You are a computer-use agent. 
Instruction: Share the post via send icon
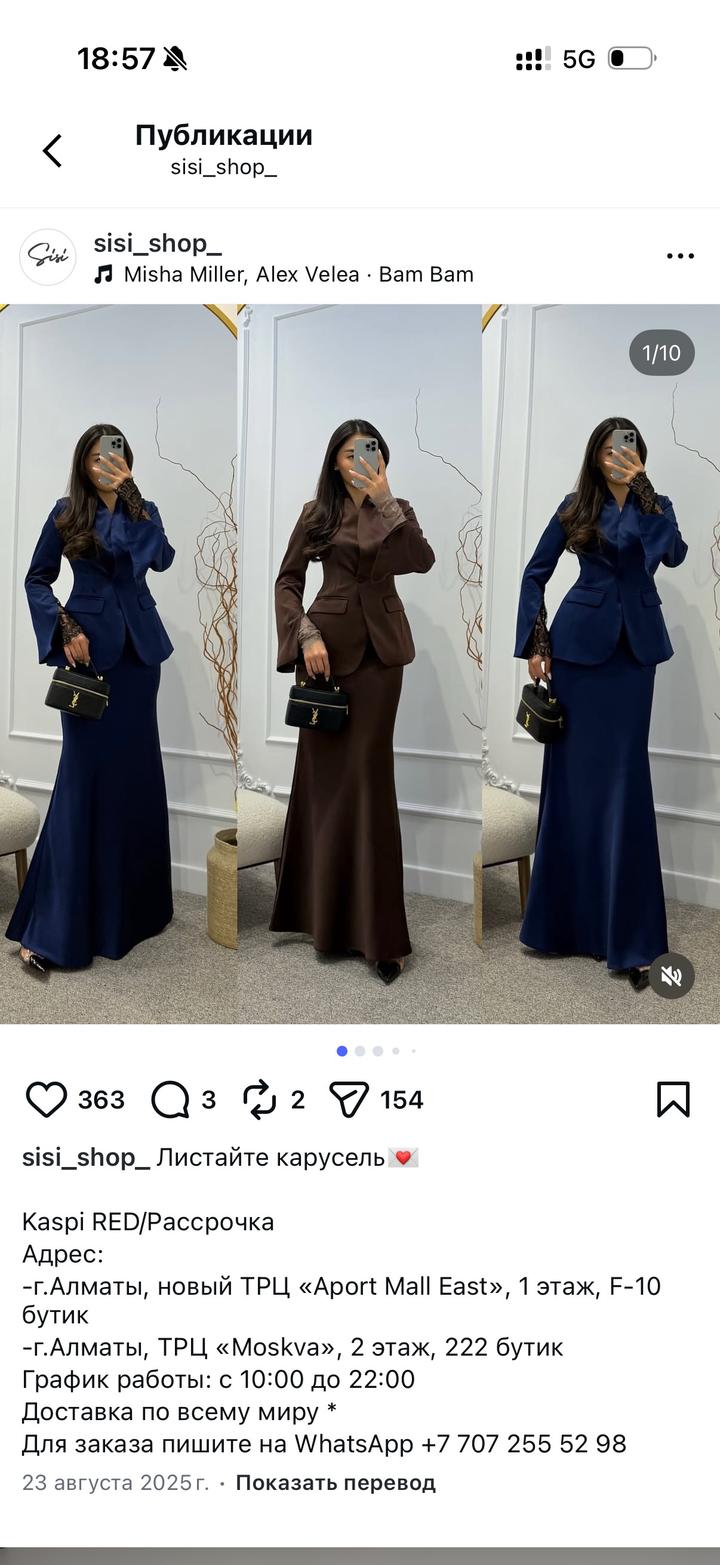(349, 1099)
